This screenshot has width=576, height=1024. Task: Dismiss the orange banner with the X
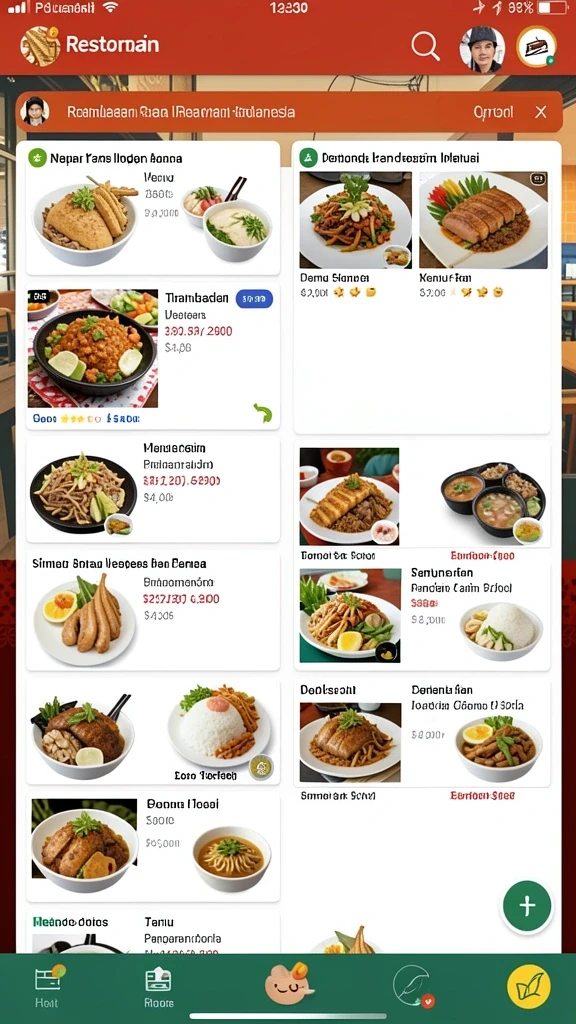click(x=541, y=112)
